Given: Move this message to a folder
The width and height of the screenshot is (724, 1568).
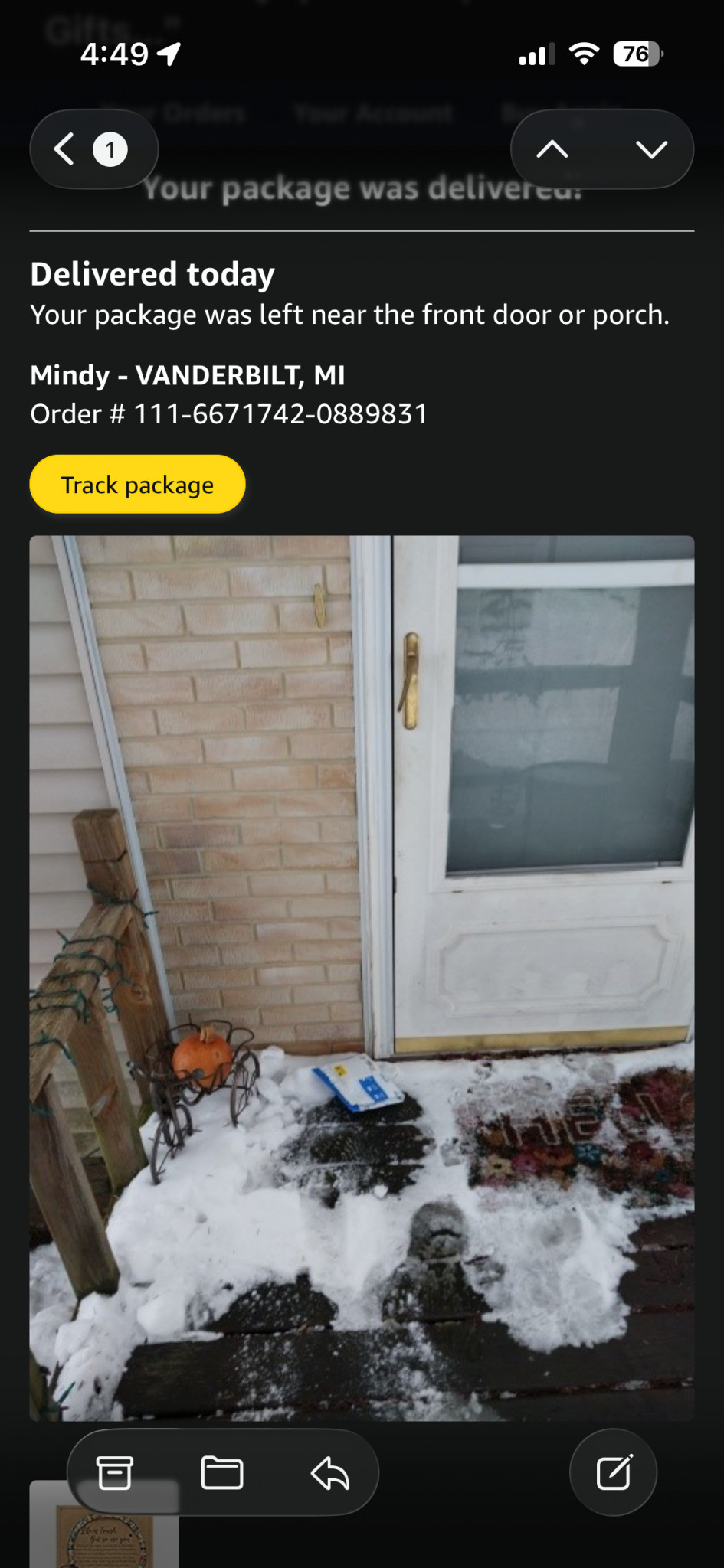Looking at the screenshot, I should coord(222,1472).
